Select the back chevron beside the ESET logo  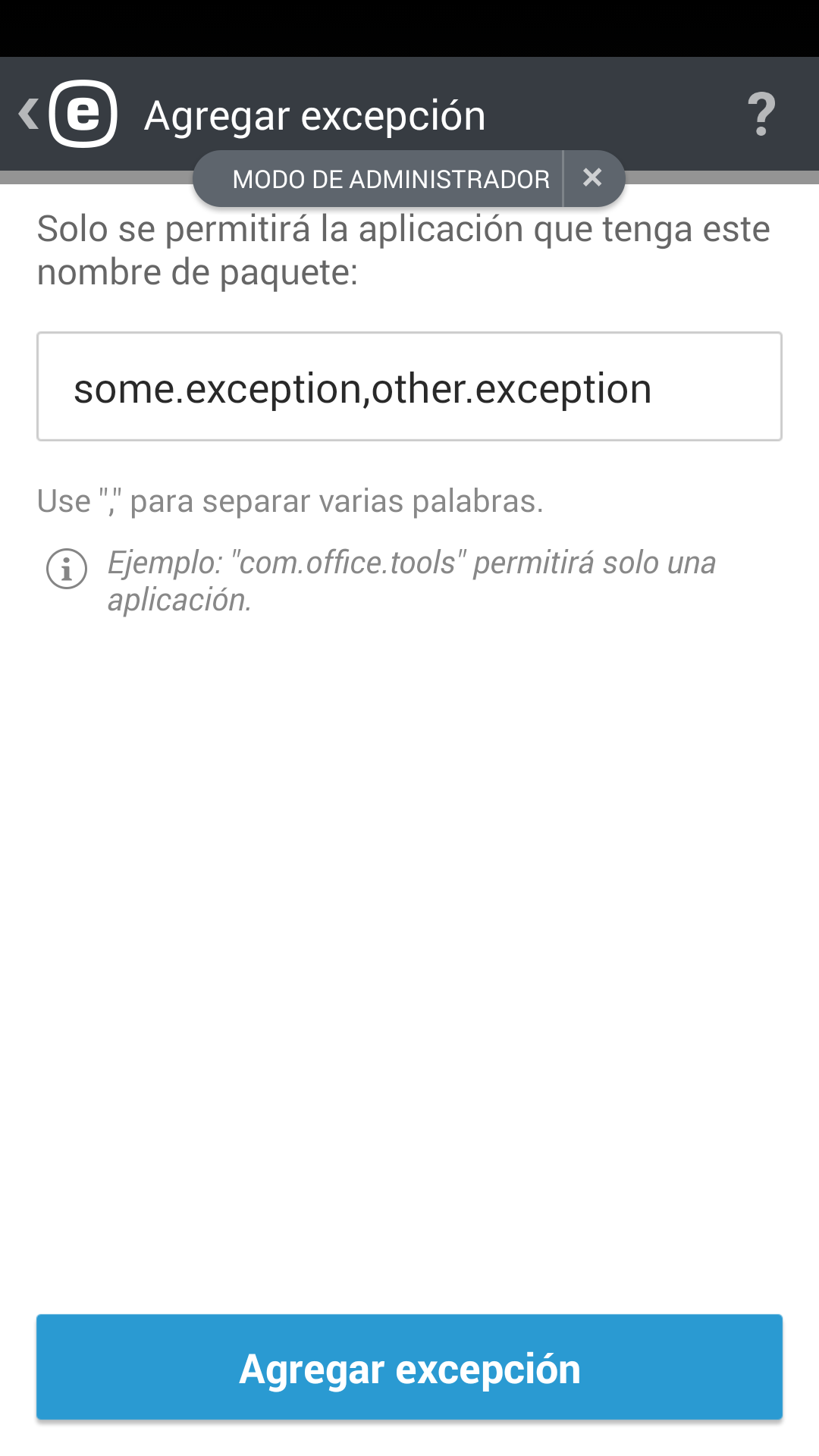tap(28, 114)
